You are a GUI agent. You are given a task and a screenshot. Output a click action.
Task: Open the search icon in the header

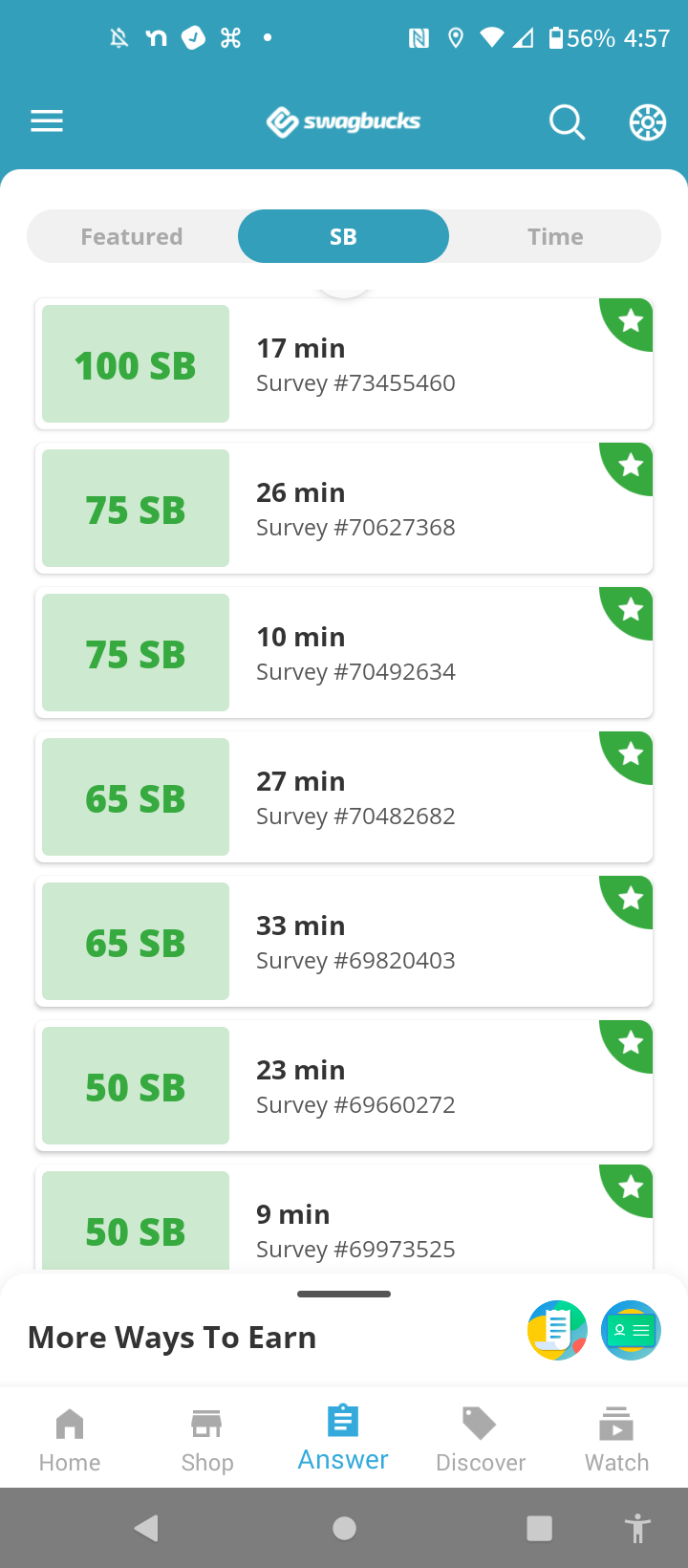(566, 121)
